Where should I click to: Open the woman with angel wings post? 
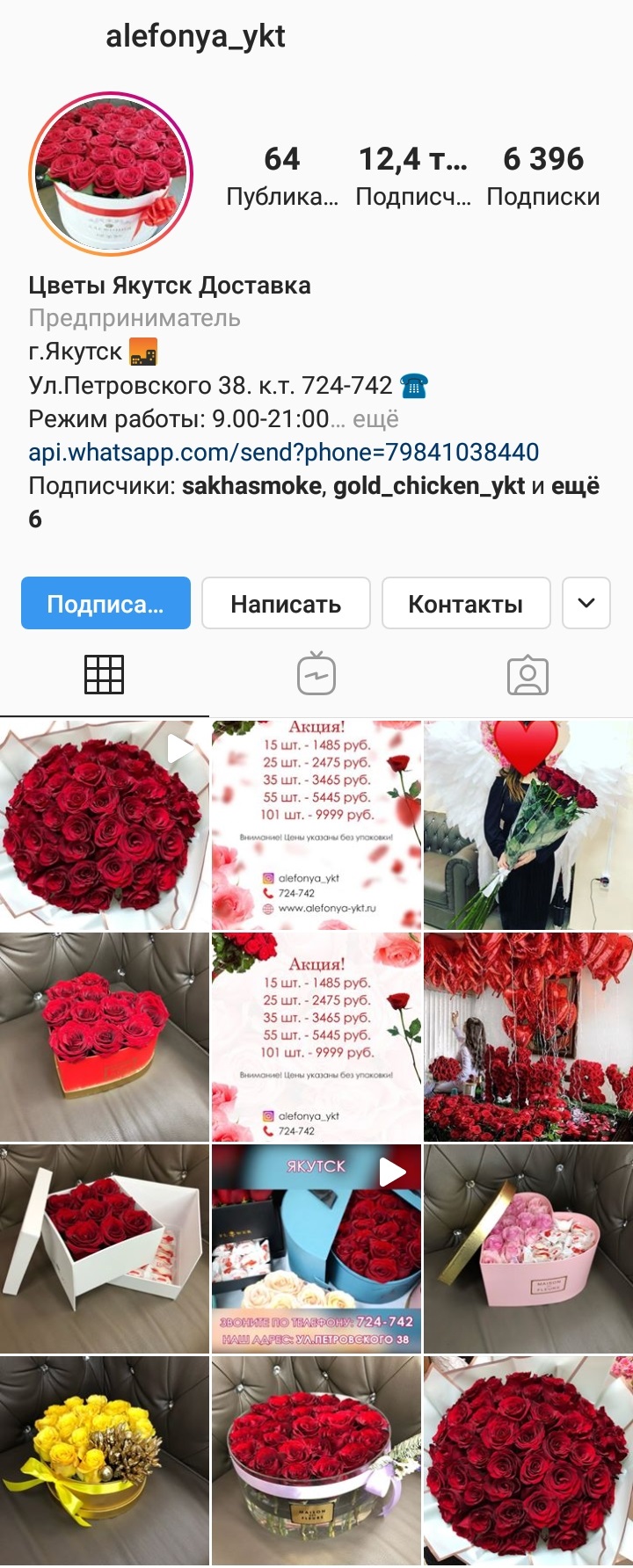(527, 825)
